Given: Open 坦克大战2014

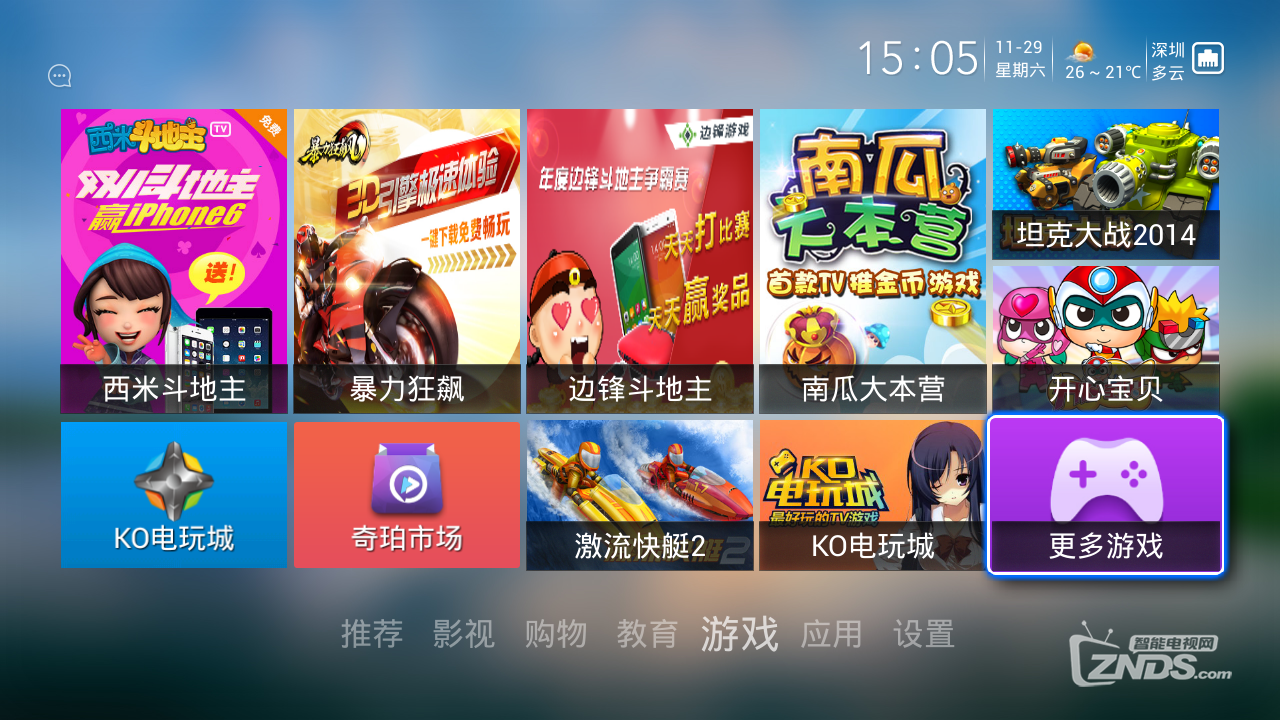Looking at the screenshot, I should coord(1105,184).
